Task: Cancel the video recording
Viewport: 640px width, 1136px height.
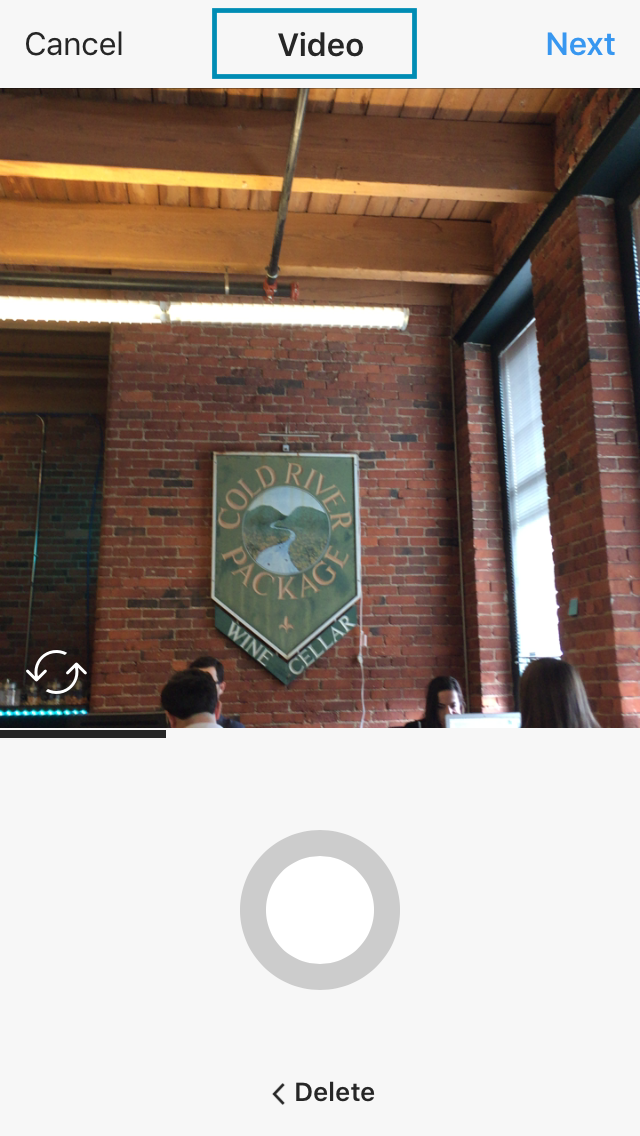Action: click(74, 44)
